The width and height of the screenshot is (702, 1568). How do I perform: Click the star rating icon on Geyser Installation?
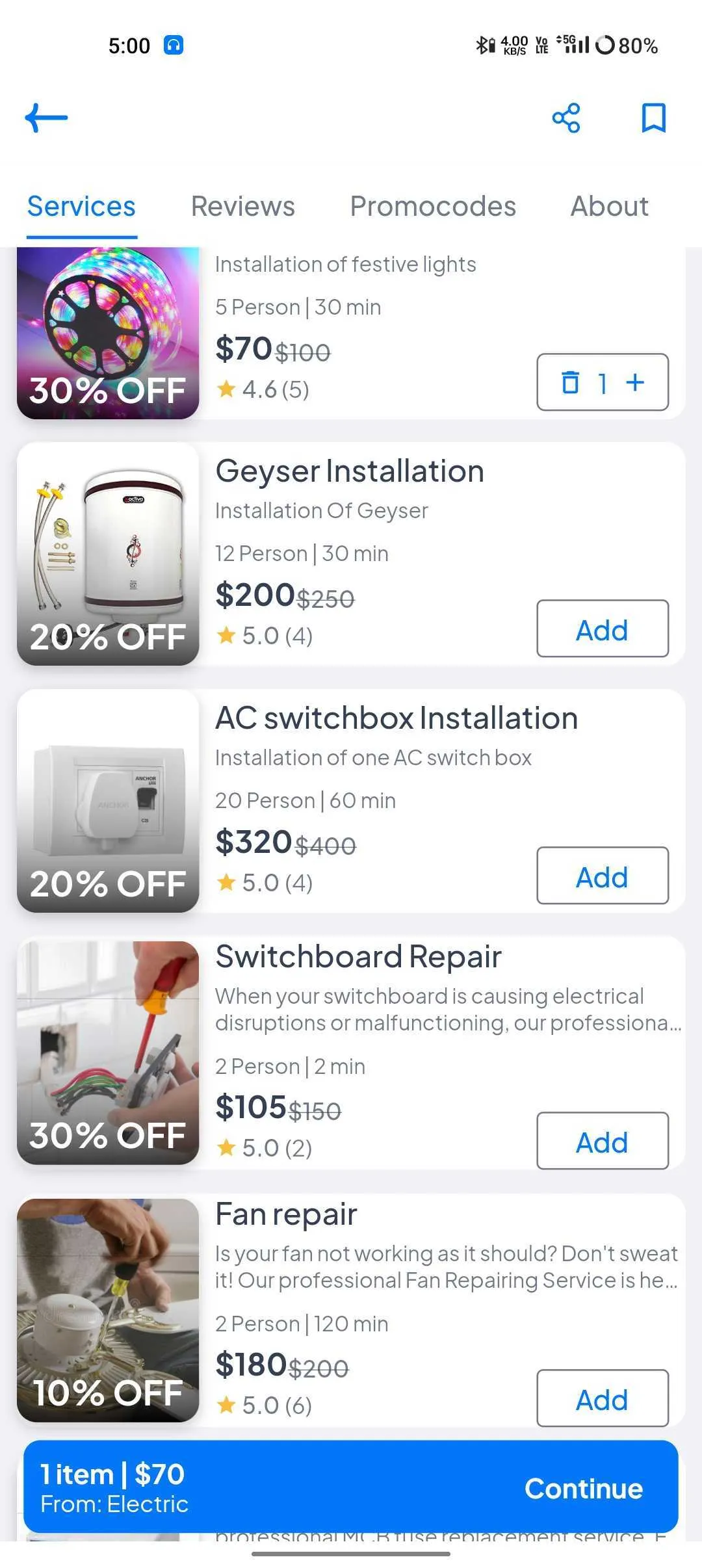point(227,635)
